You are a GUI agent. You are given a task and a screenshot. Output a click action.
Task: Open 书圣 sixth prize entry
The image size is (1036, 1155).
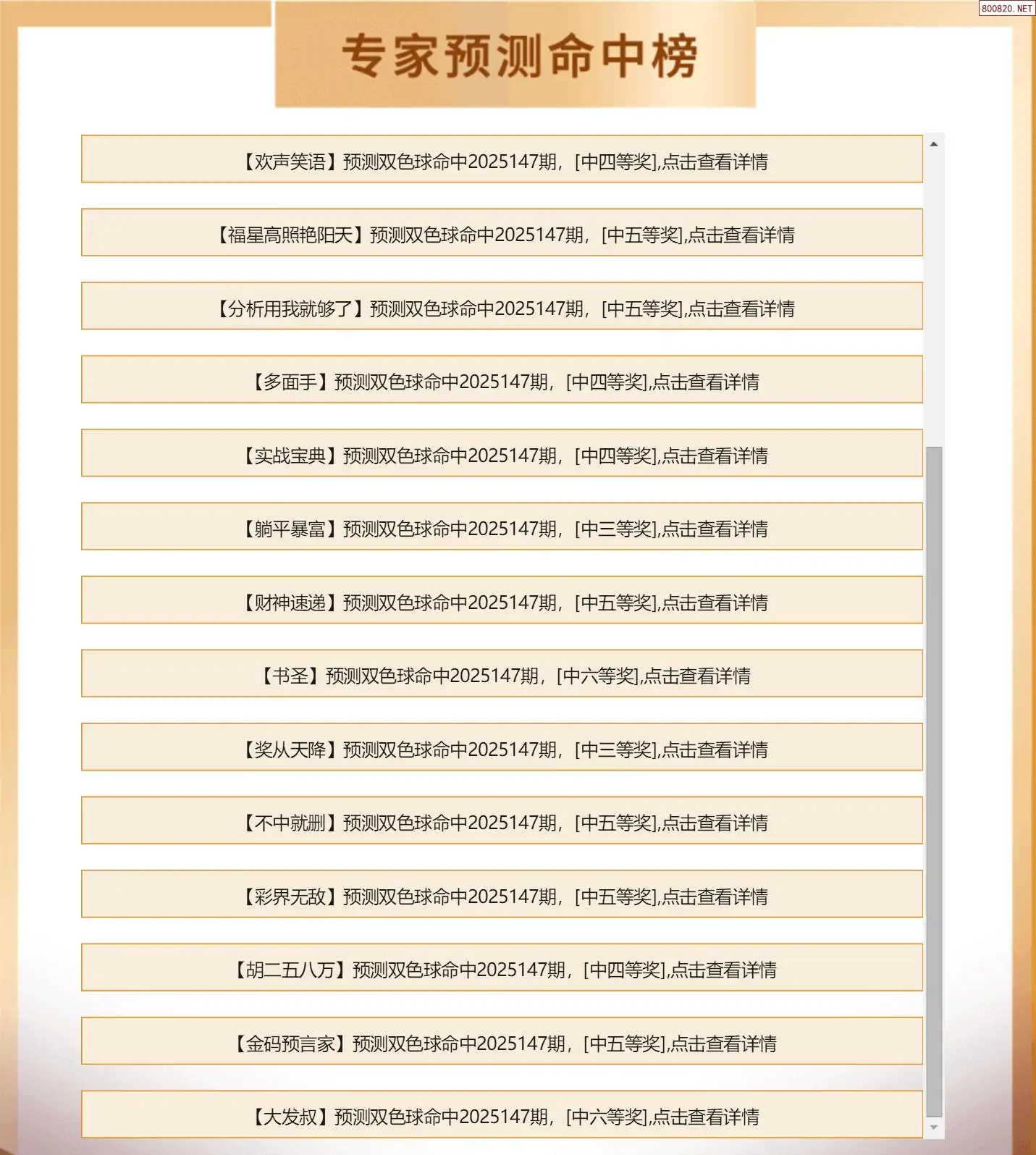click(x=502, y=675)
